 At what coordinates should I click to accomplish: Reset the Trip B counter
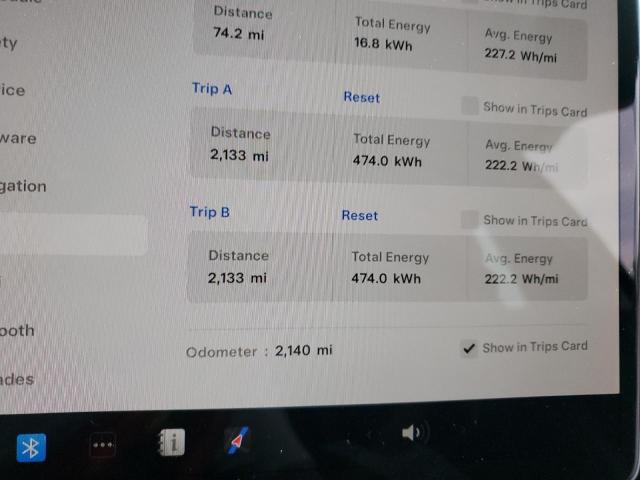point(359,215)
